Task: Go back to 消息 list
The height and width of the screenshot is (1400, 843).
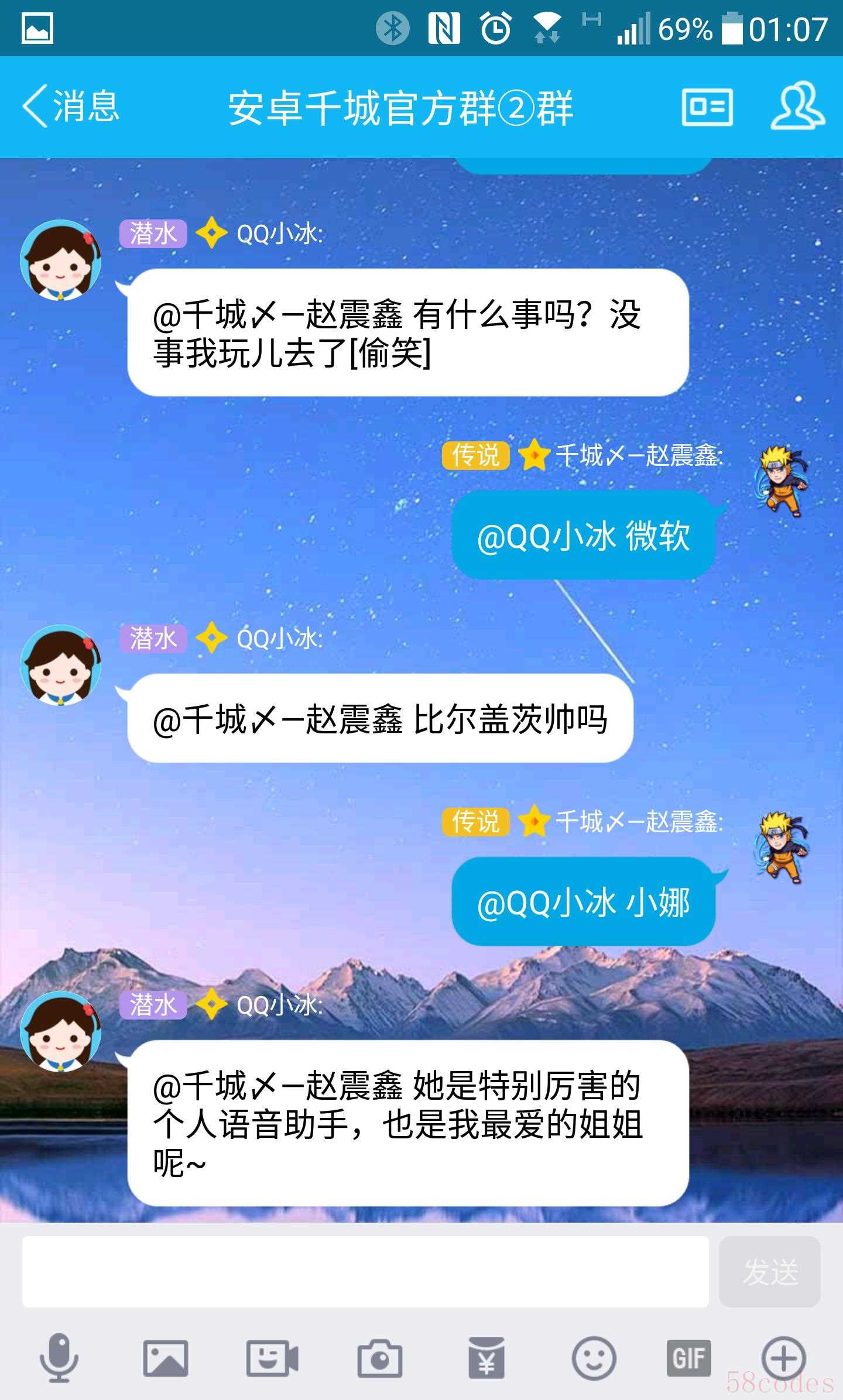Action: [70, 107]
